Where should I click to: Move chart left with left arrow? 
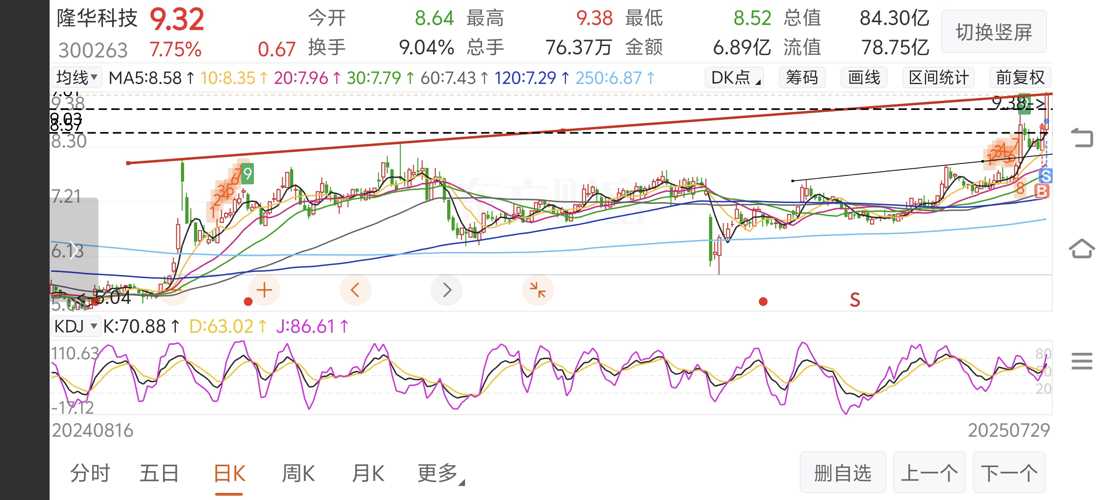(x=355, y=290)
